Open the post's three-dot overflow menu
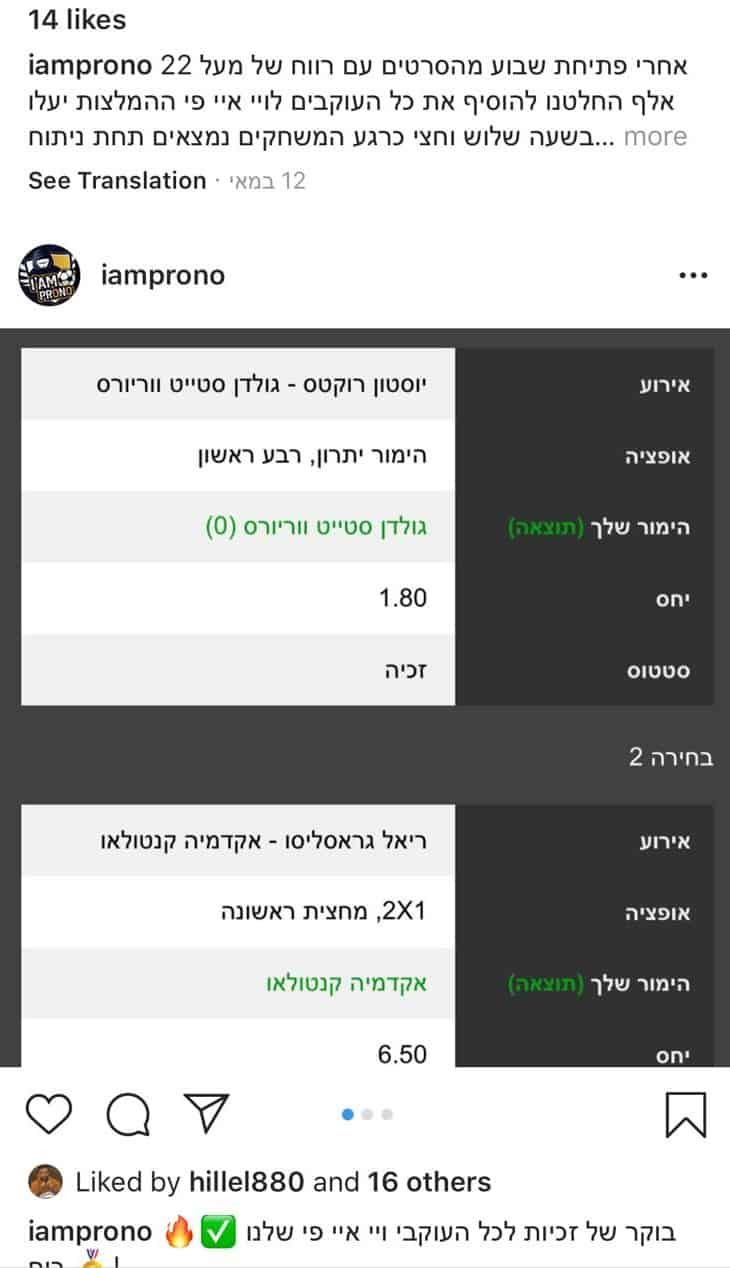 coord(692,276)
